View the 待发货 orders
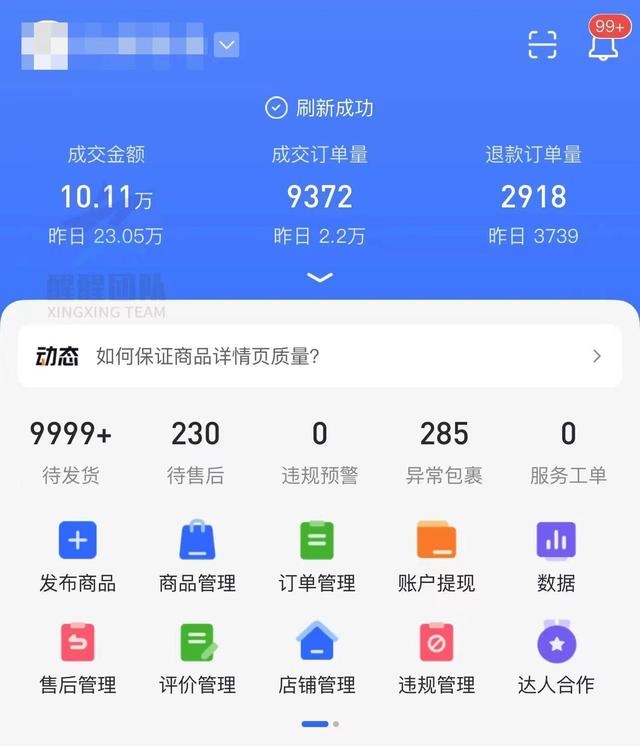640x746 pixels. pyautogui.click(x=71, y=452)
